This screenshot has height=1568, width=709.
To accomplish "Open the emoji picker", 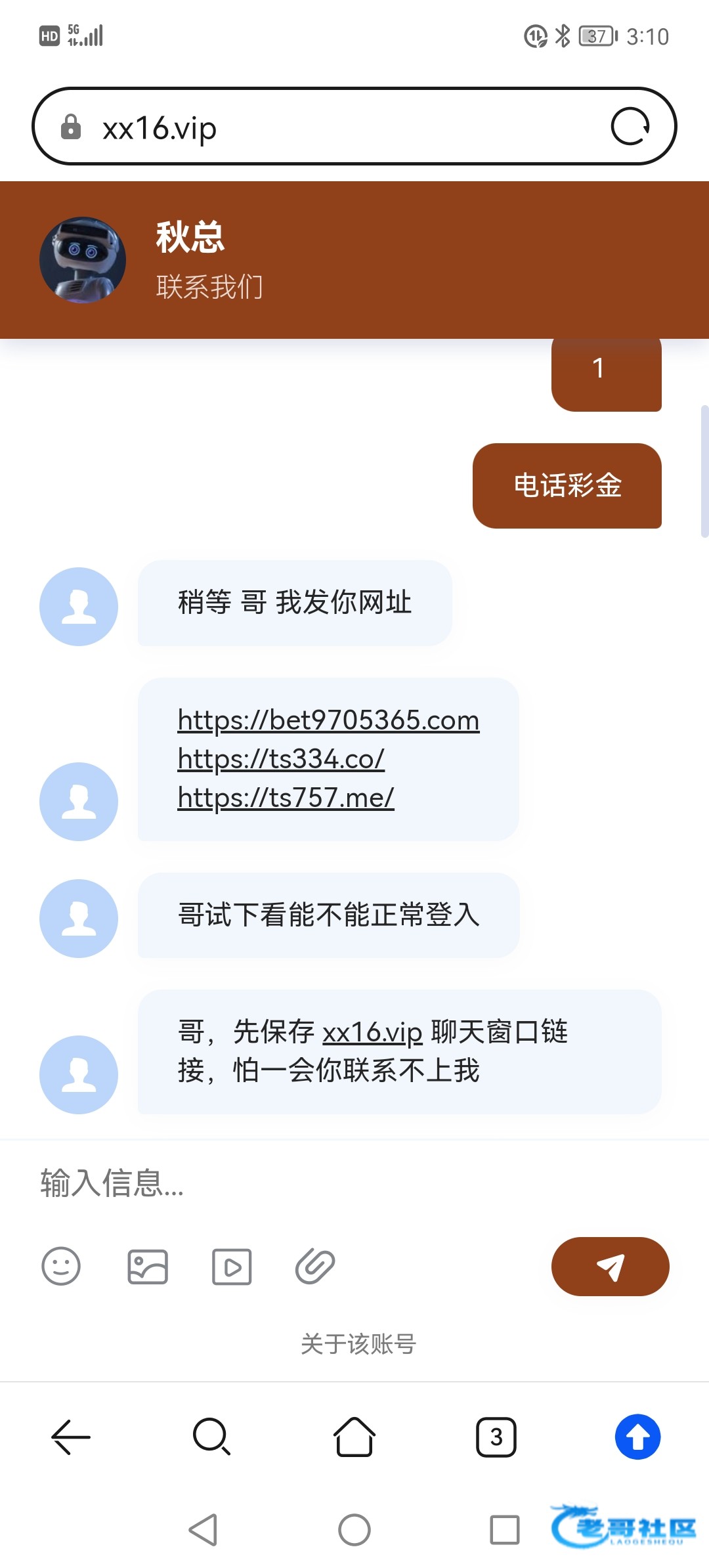I will 61,1266.
